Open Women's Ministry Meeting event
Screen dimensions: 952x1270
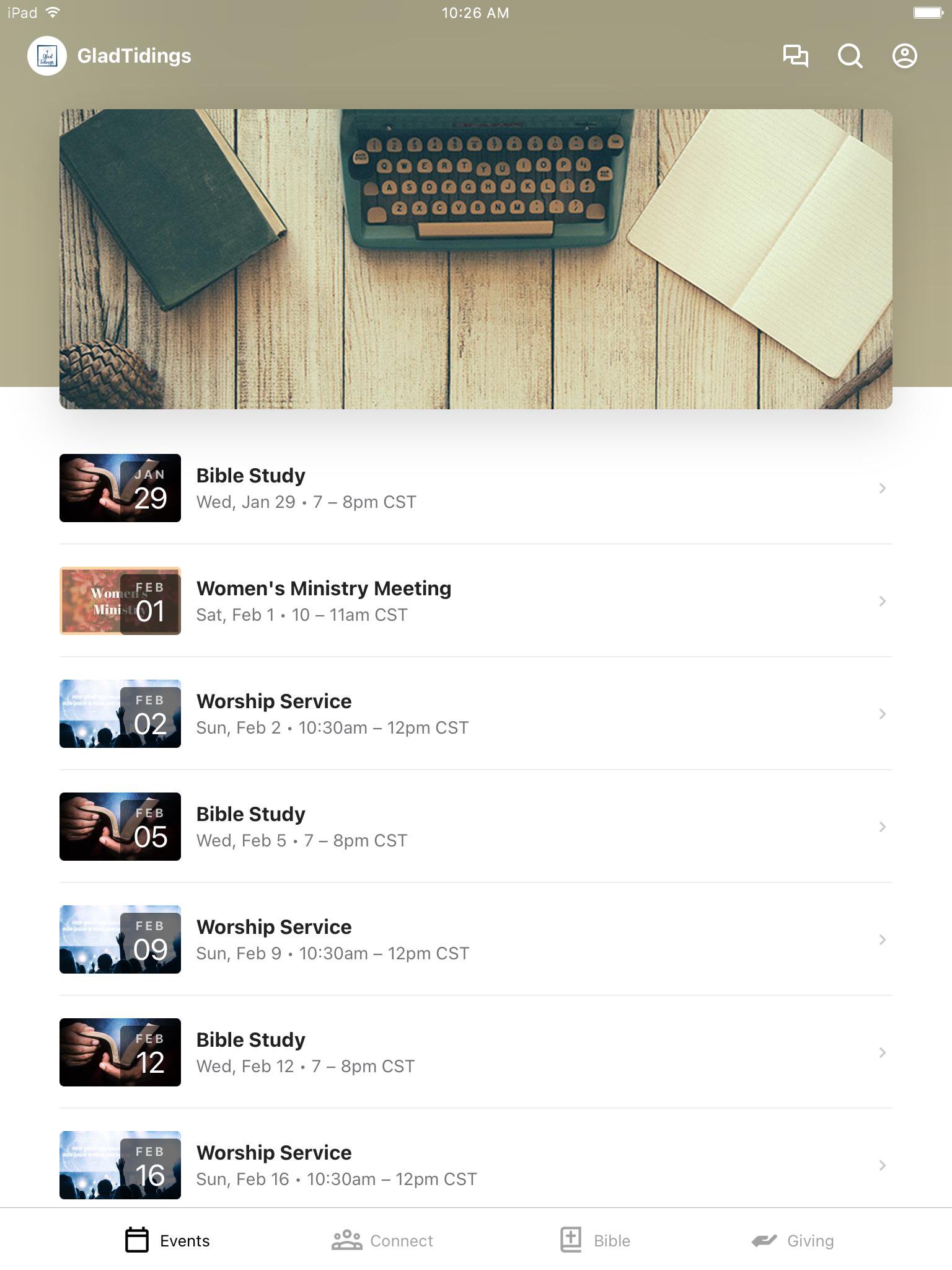point(475,601)
